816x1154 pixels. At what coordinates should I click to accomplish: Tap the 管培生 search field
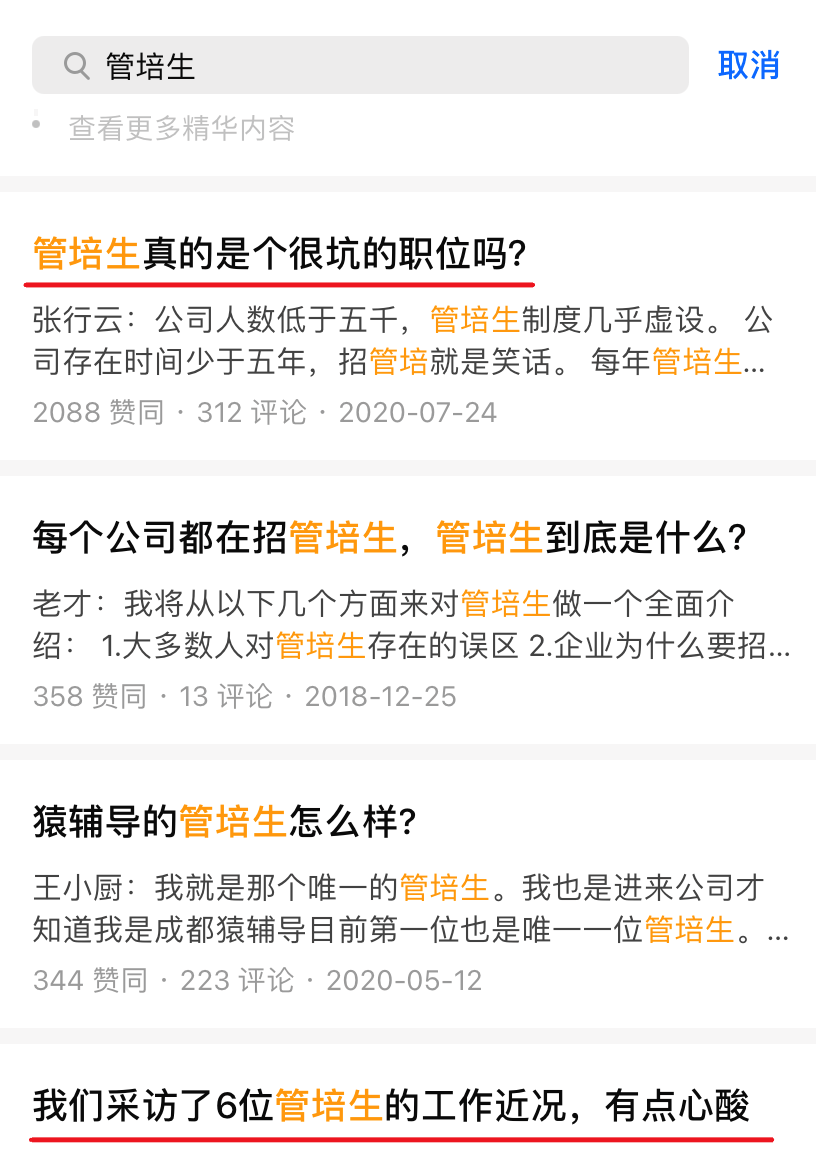pos(360,66)
